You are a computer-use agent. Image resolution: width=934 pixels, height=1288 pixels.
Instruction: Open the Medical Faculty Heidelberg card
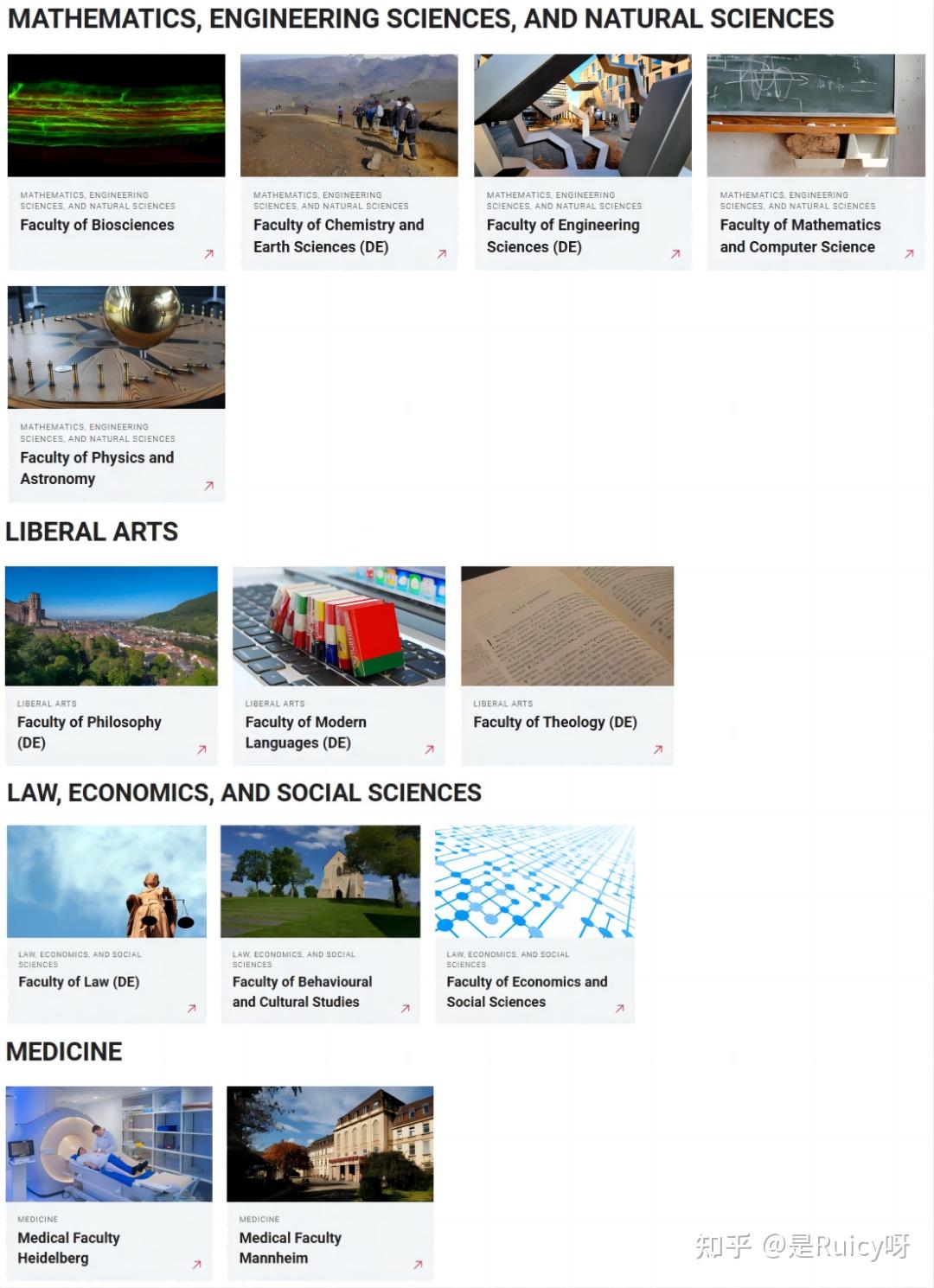[69, 1247]
